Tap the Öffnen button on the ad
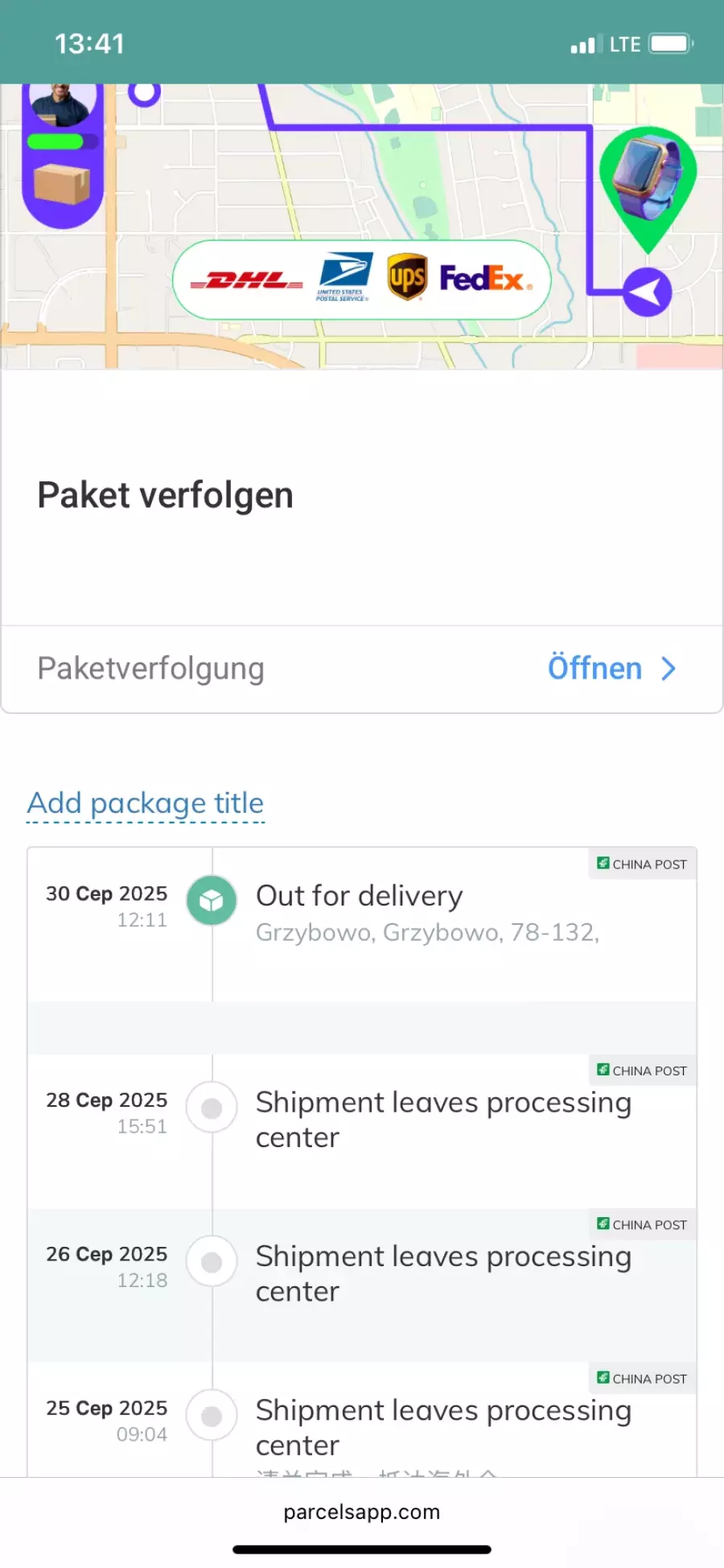This screenshot has width=724, height=1568. point(611,669)
